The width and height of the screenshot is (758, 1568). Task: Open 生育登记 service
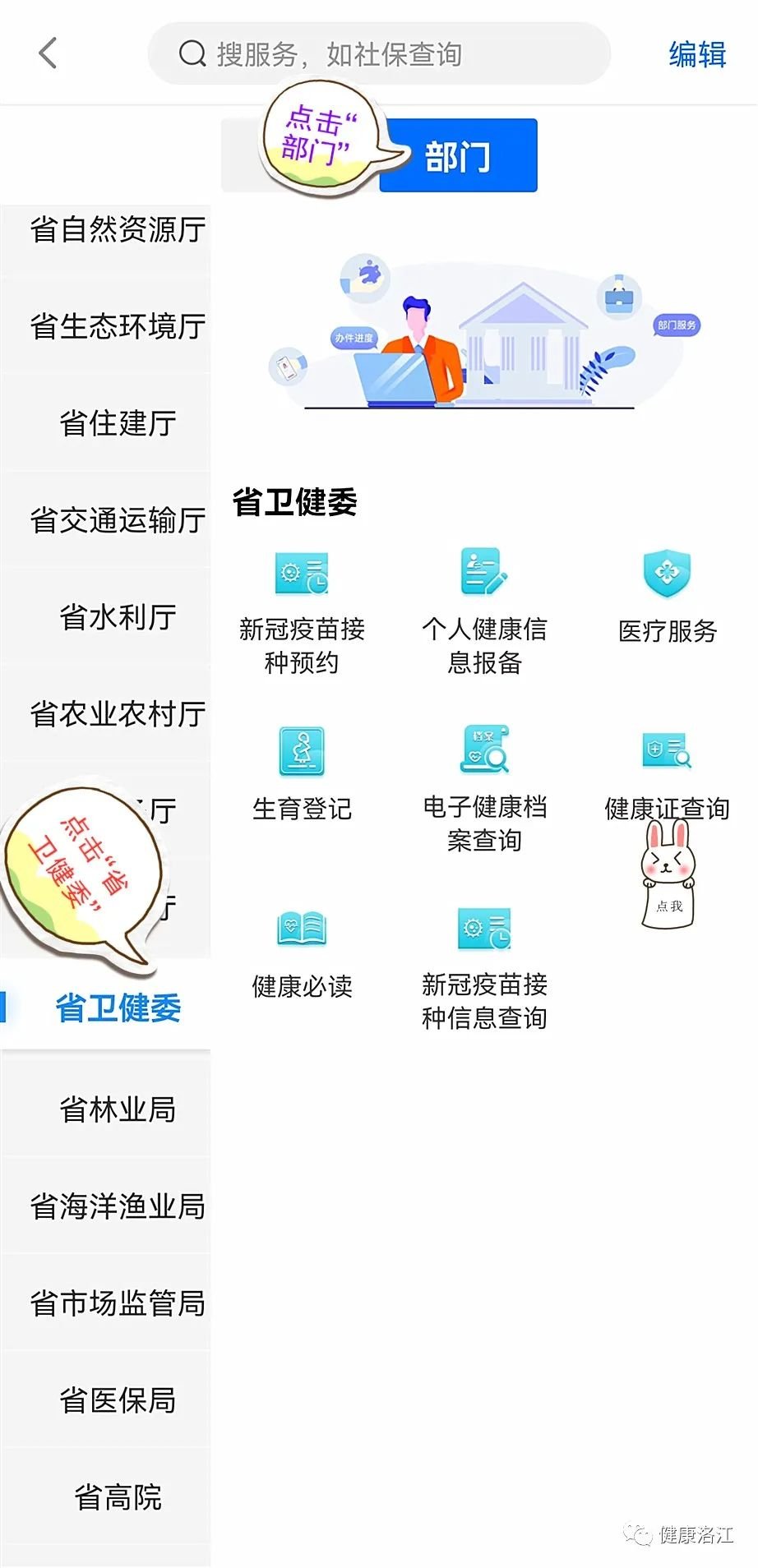coord(302,777)
